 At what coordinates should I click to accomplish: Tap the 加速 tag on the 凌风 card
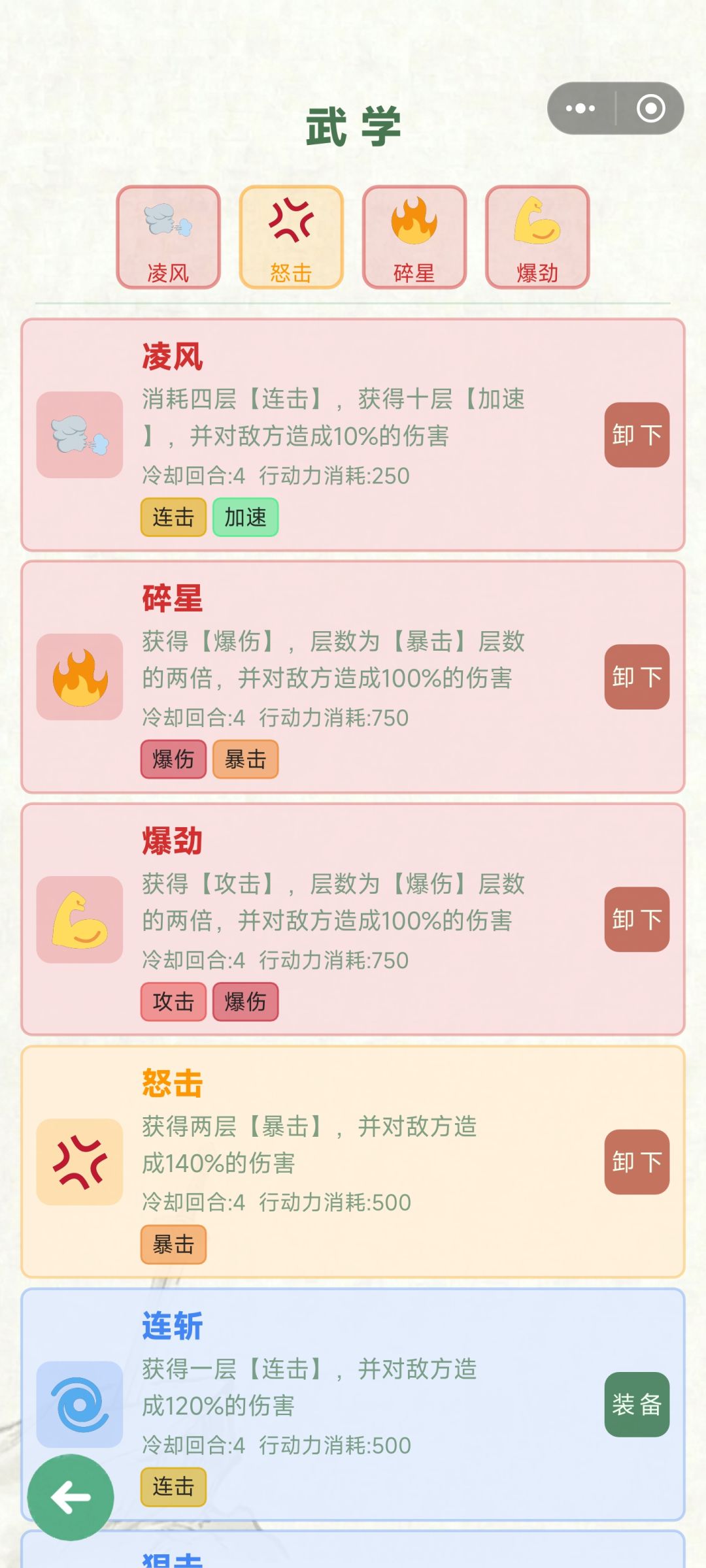(246, 517)
